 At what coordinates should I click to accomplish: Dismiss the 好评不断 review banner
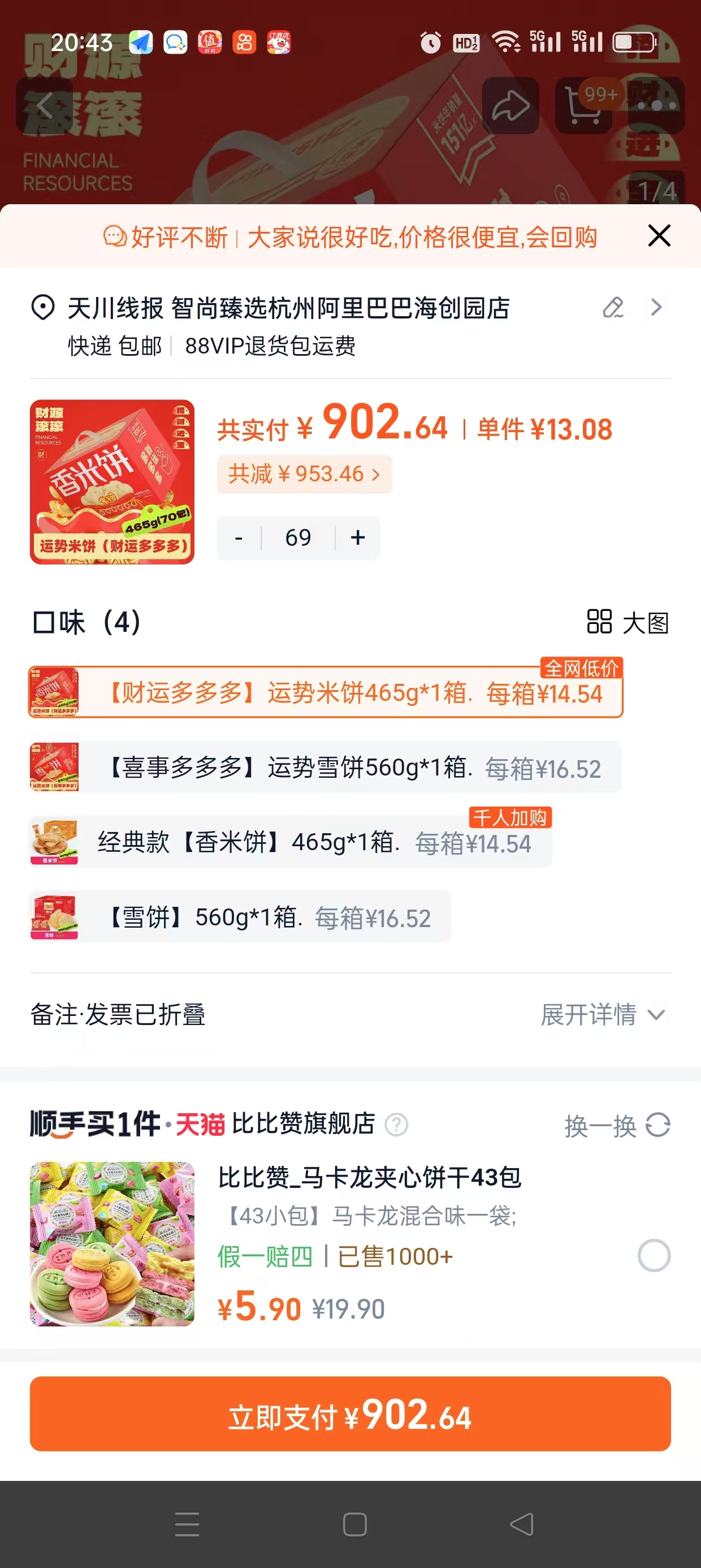tap(659, 236)
